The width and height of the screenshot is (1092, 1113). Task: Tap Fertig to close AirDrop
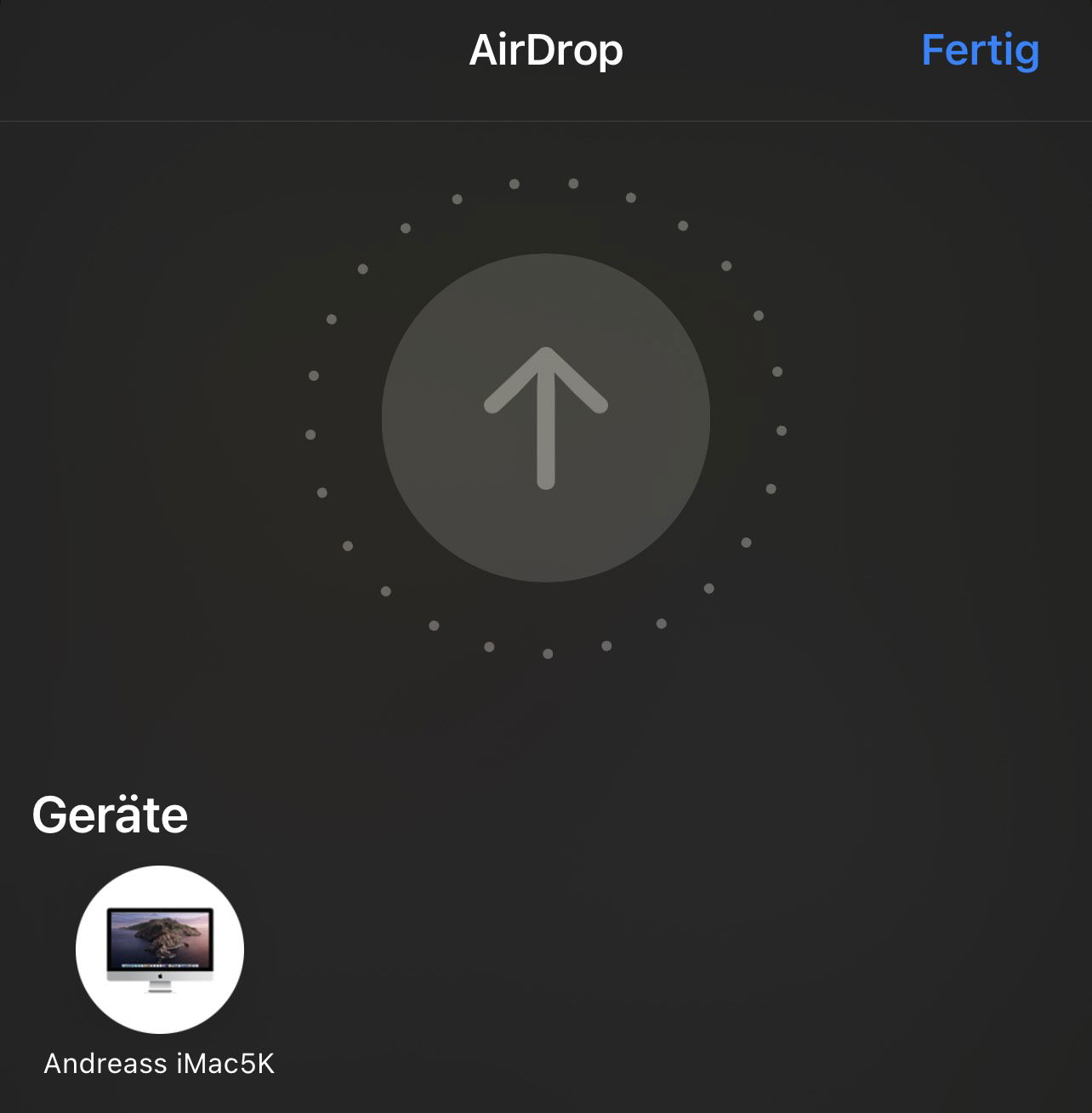(x=980, y=51)
